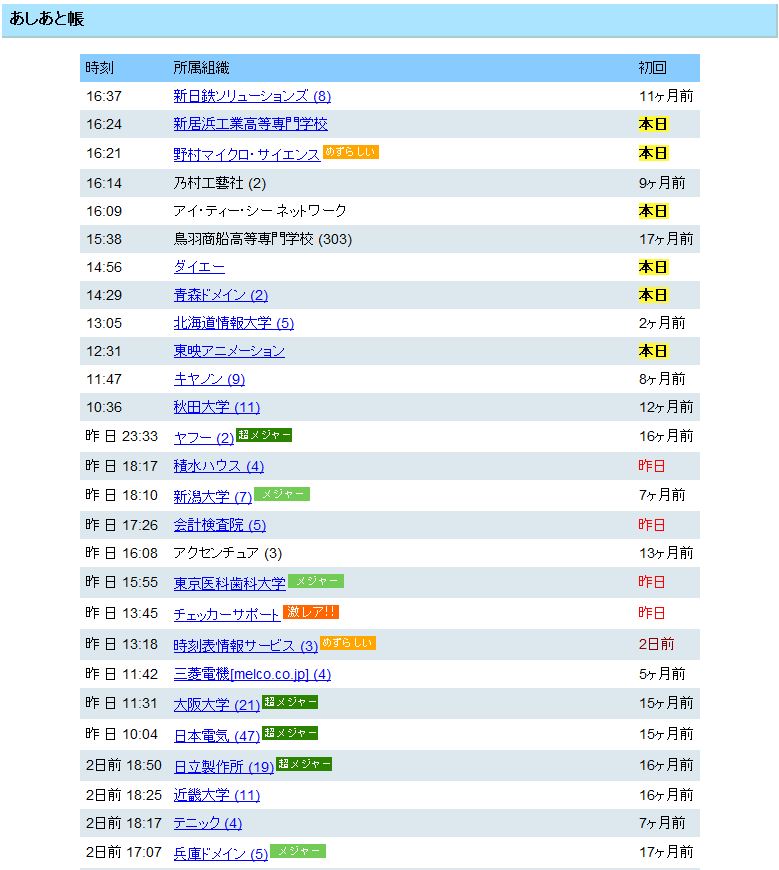Open 青森ドメイン (2)
The image size is (779, 870).
coord(220,295)
